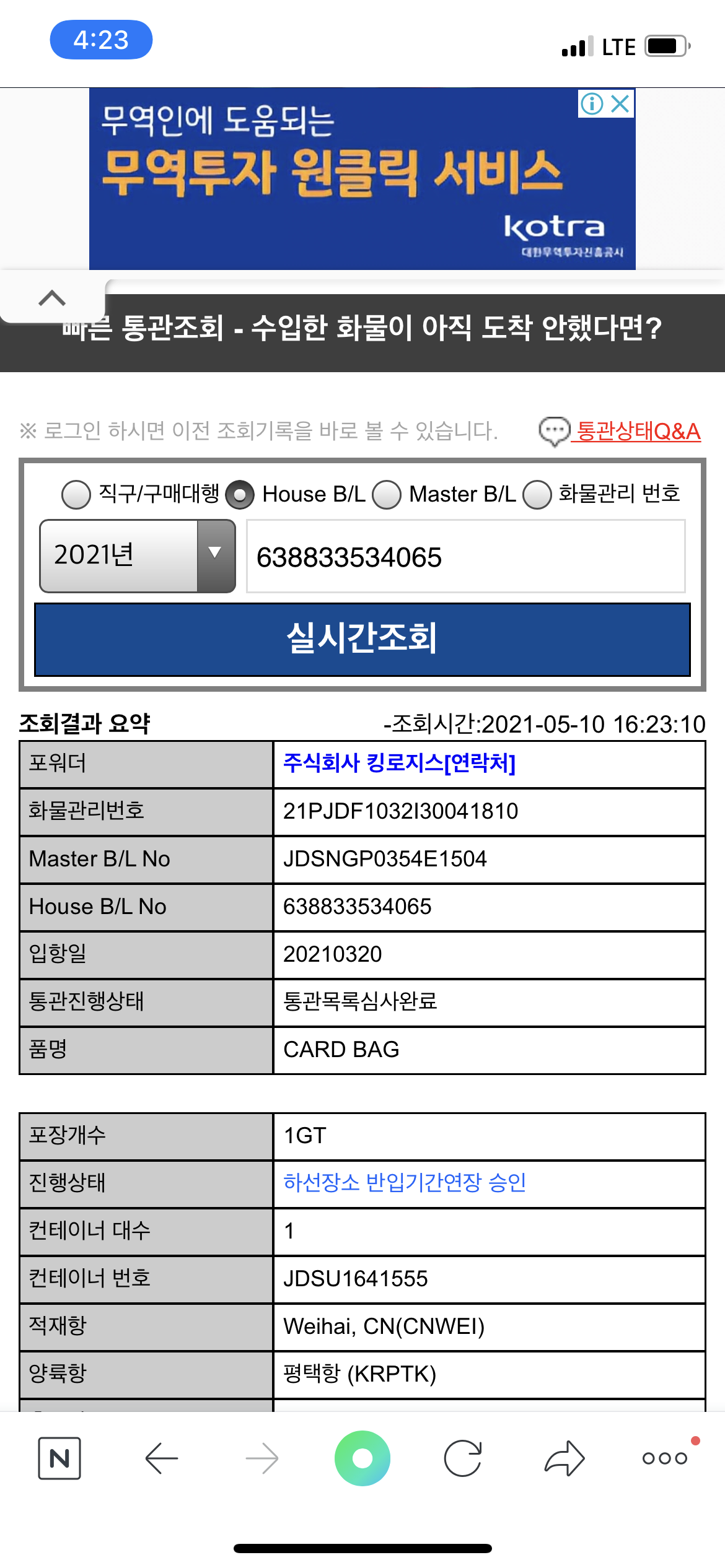Select the Master B/L radio option
725x1568 pixels.
(387, 495)
